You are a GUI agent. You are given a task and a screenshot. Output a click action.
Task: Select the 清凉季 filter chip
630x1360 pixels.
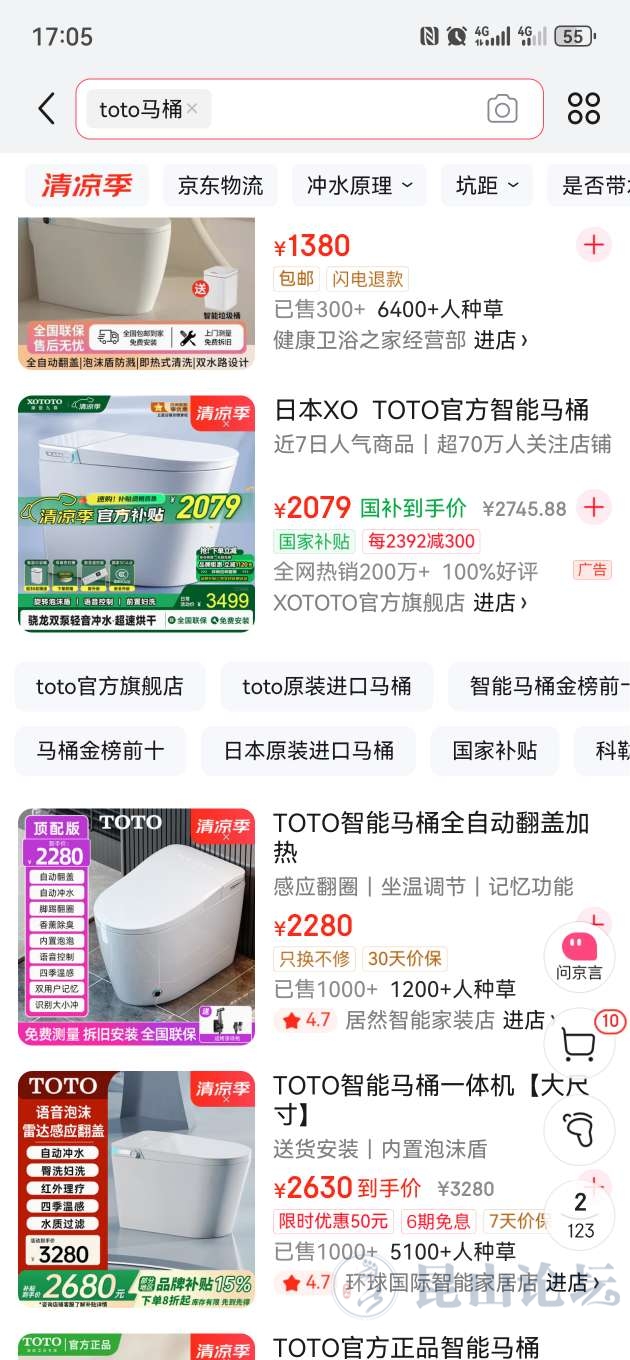[86, 185]
